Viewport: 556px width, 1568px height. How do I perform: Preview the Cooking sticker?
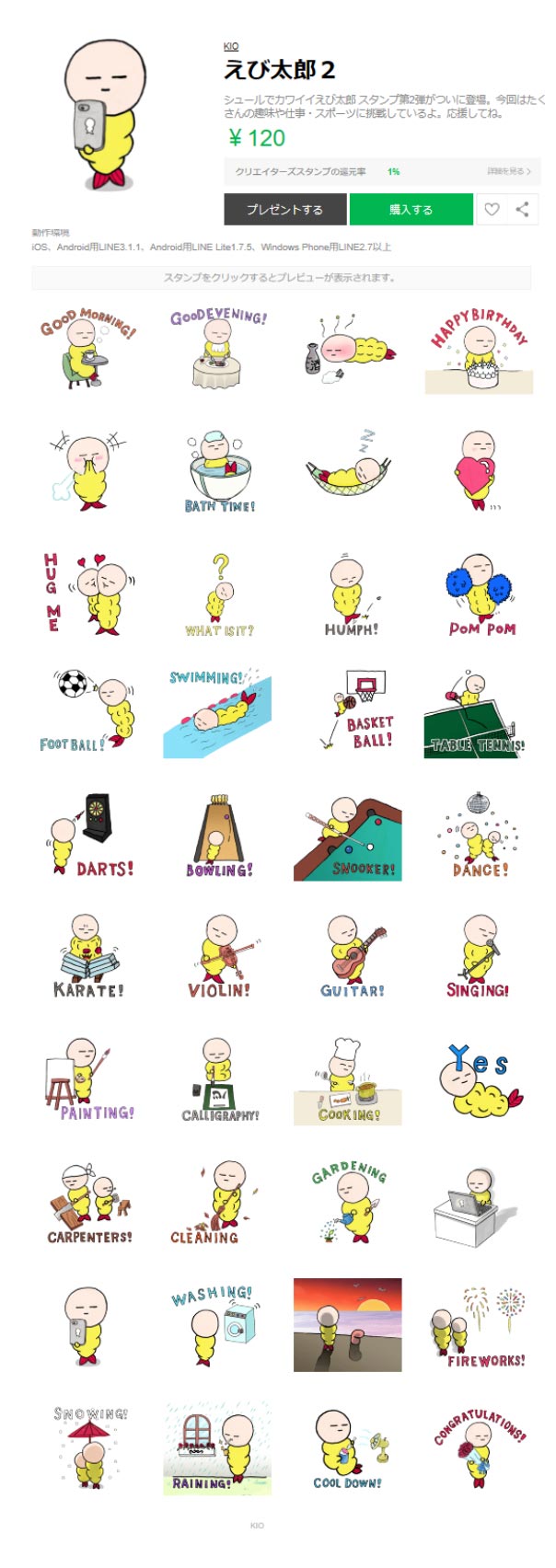coord(348,1081)
